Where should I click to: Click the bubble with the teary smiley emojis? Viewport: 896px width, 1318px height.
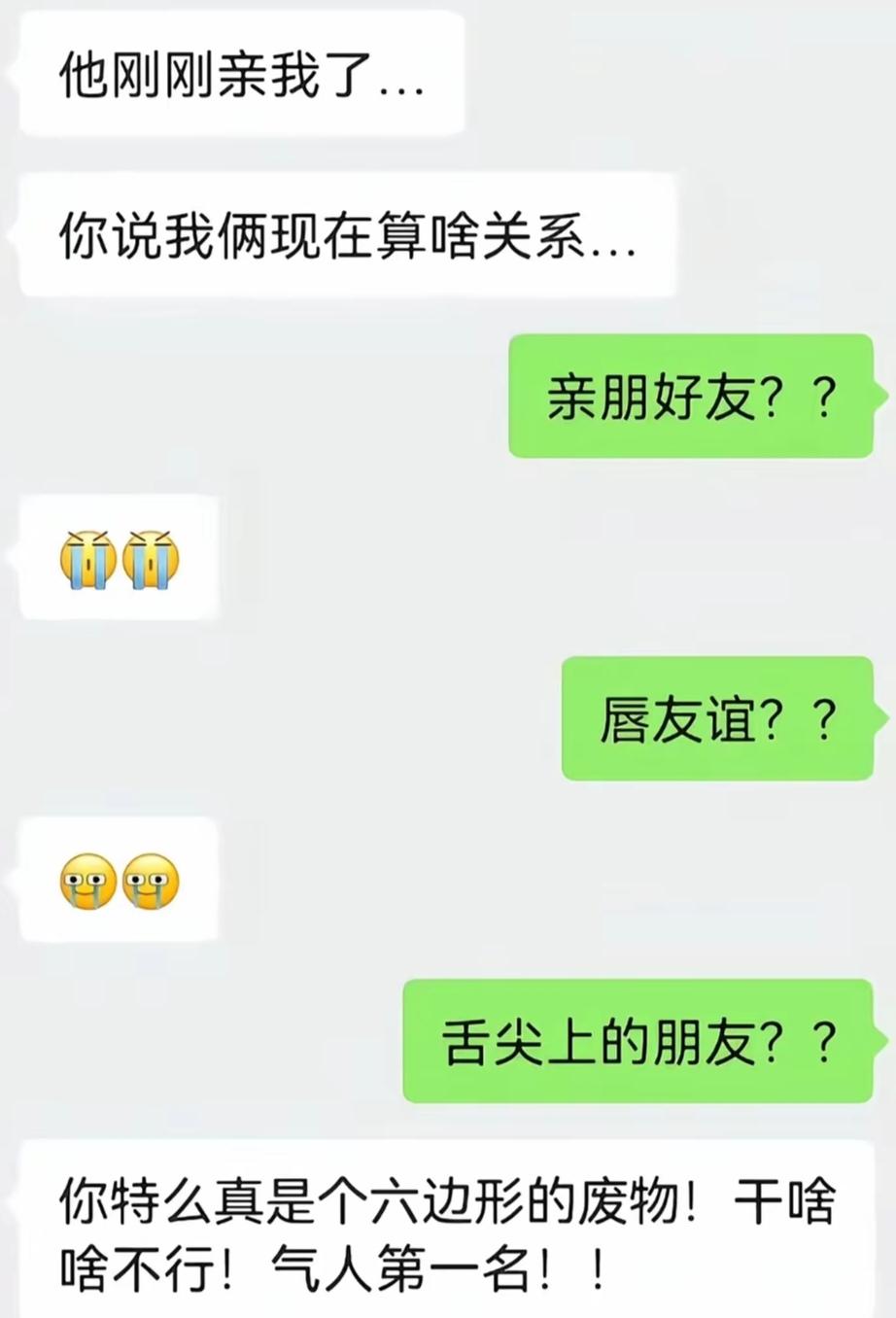coord(120,883)
